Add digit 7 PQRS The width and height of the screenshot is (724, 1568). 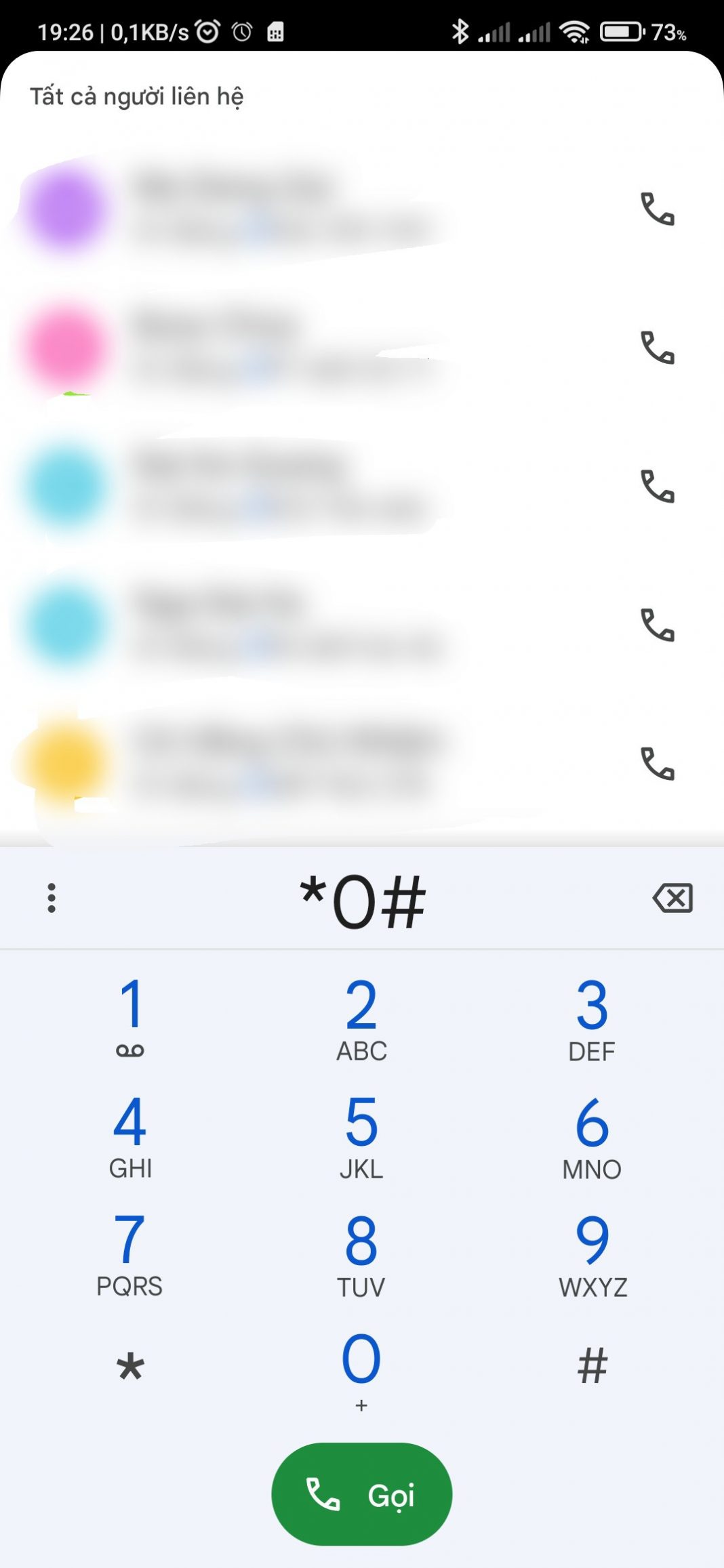(130, 1252)
